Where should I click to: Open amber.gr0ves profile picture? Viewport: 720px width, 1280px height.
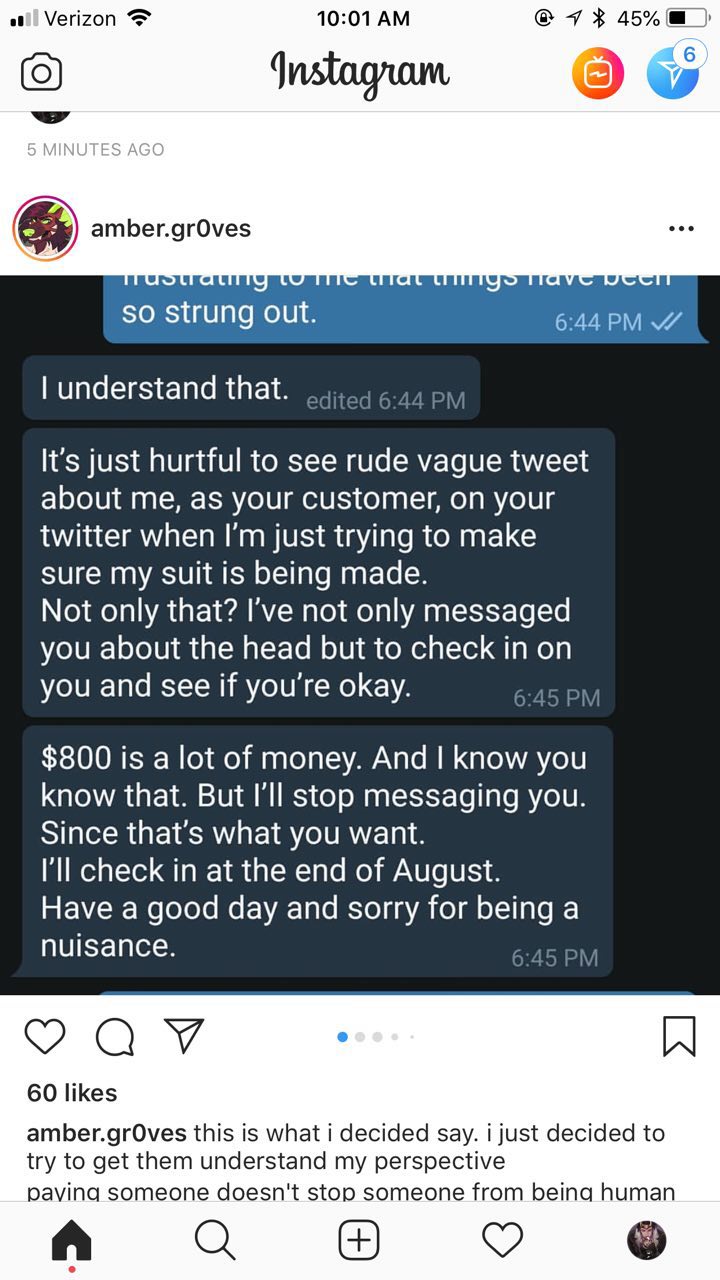coord(45,229)
